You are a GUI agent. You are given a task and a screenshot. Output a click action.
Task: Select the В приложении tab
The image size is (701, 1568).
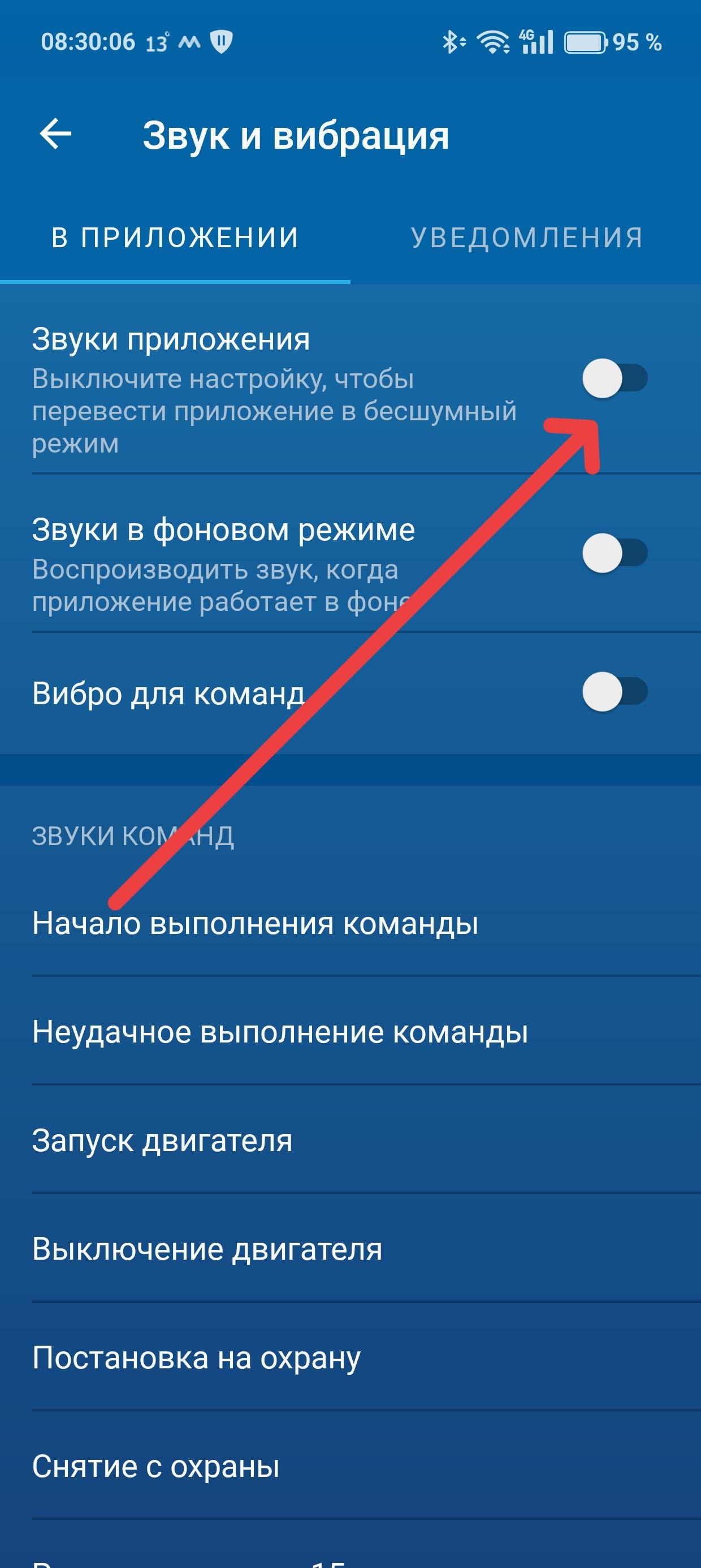click(175, 238)
